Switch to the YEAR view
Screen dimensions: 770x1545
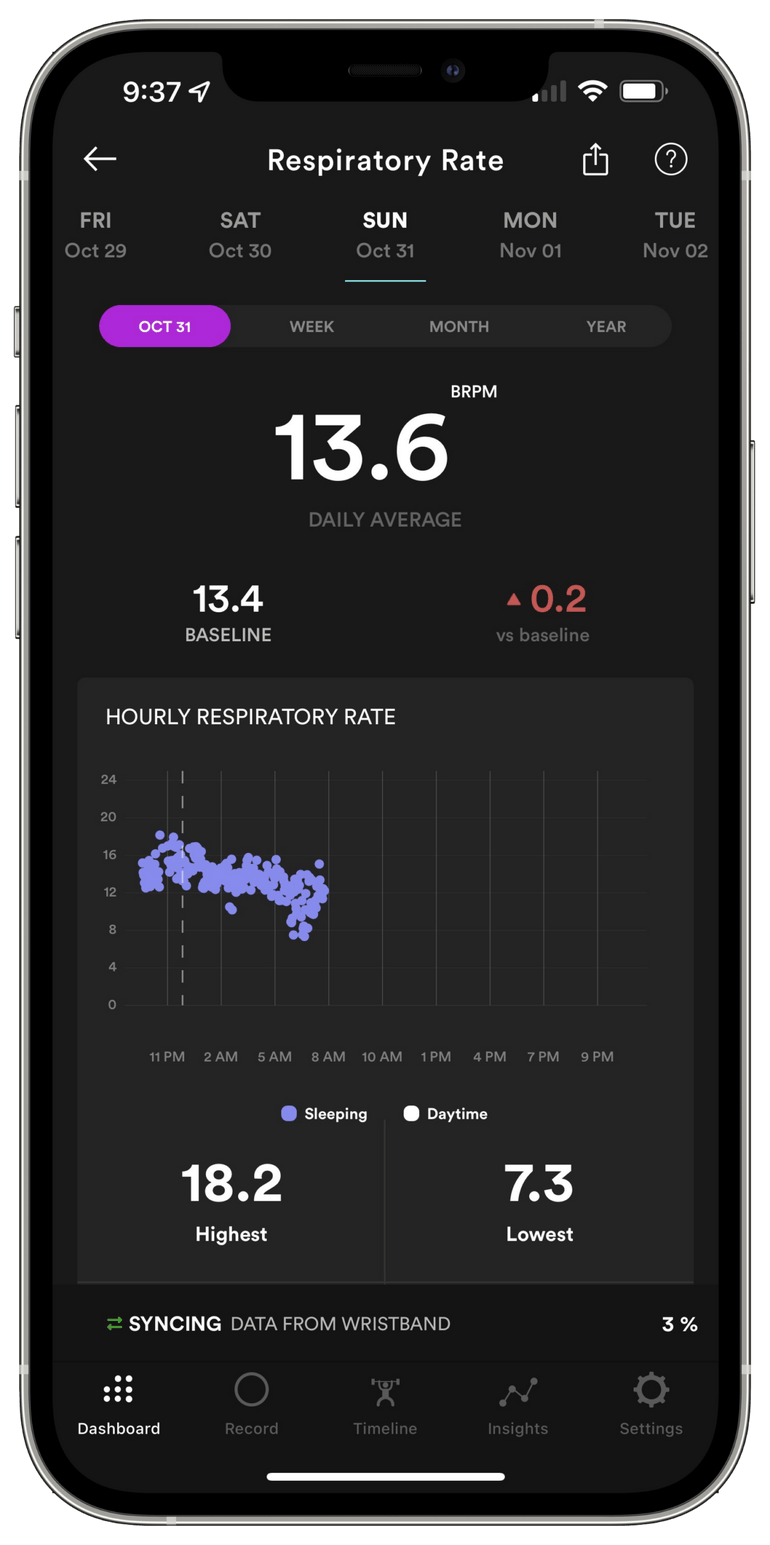(x=606, y=326)
